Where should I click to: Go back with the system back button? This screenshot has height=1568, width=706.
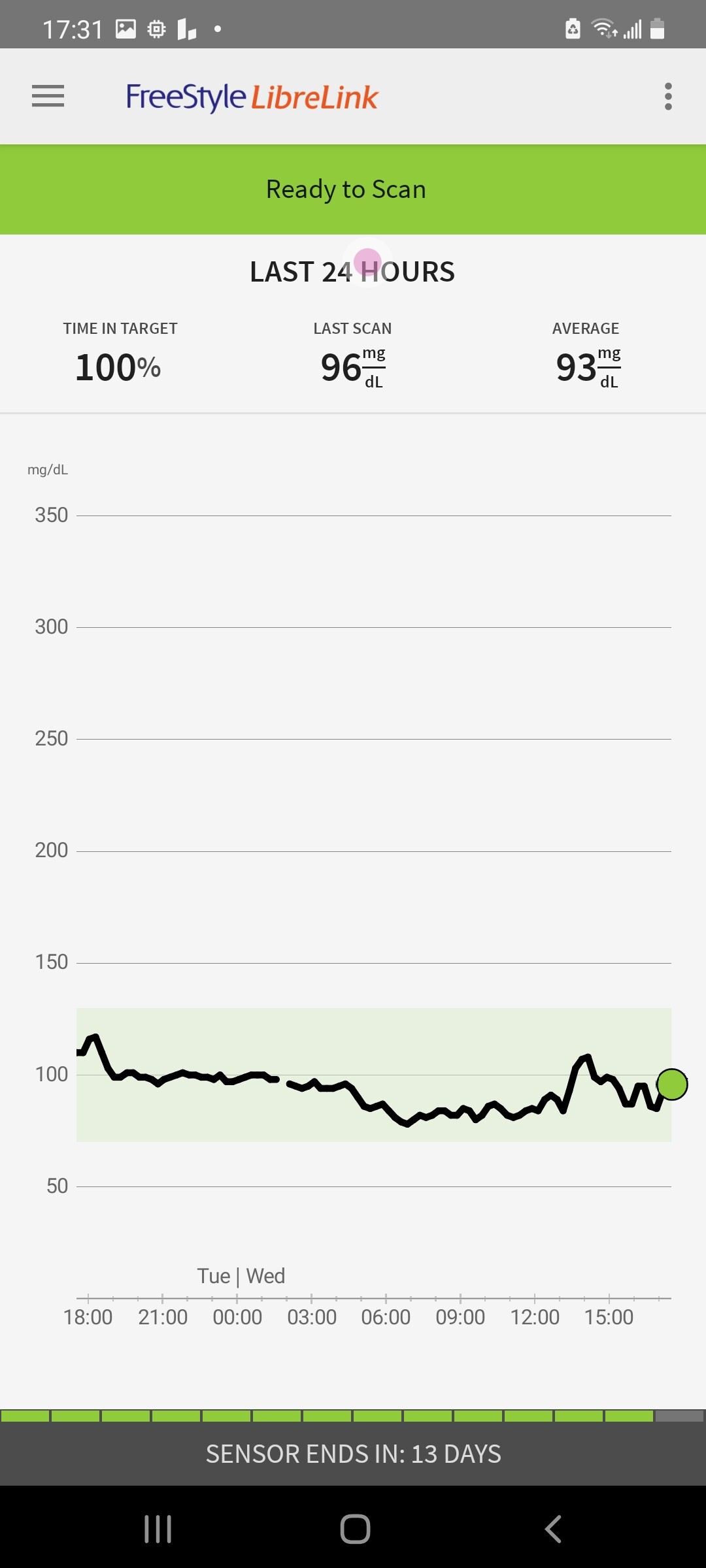click(553, 1529)
